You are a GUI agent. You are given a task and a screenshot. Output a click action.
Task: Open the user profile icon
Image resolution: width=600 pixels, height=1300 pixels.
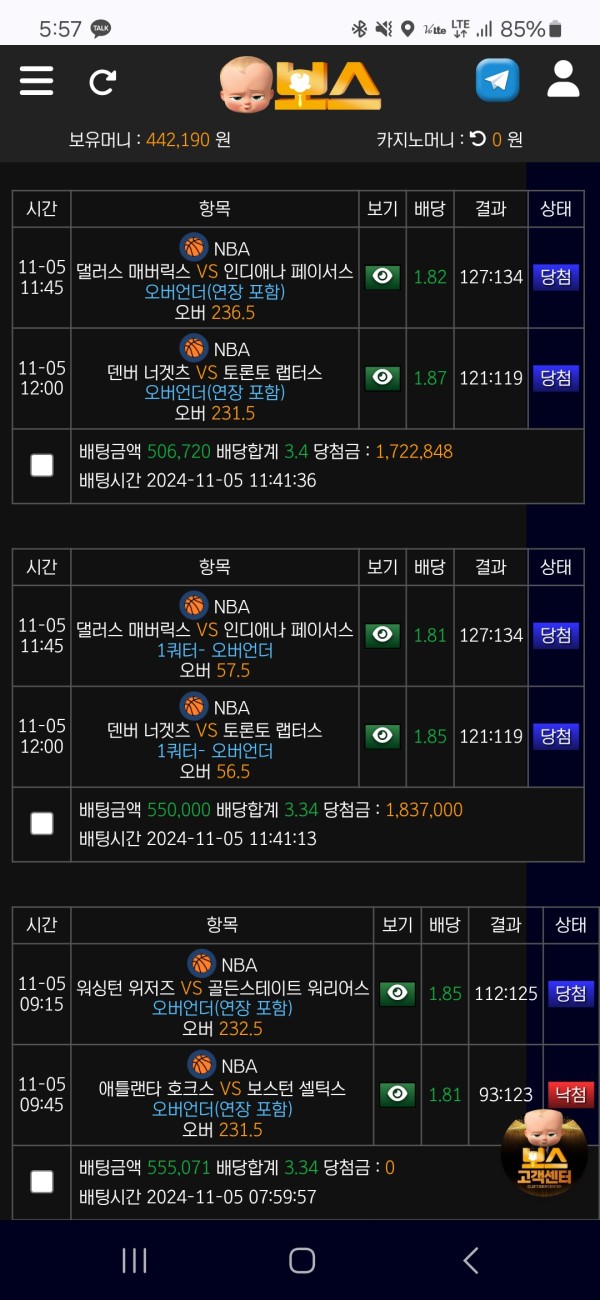[x=564, y=79]
